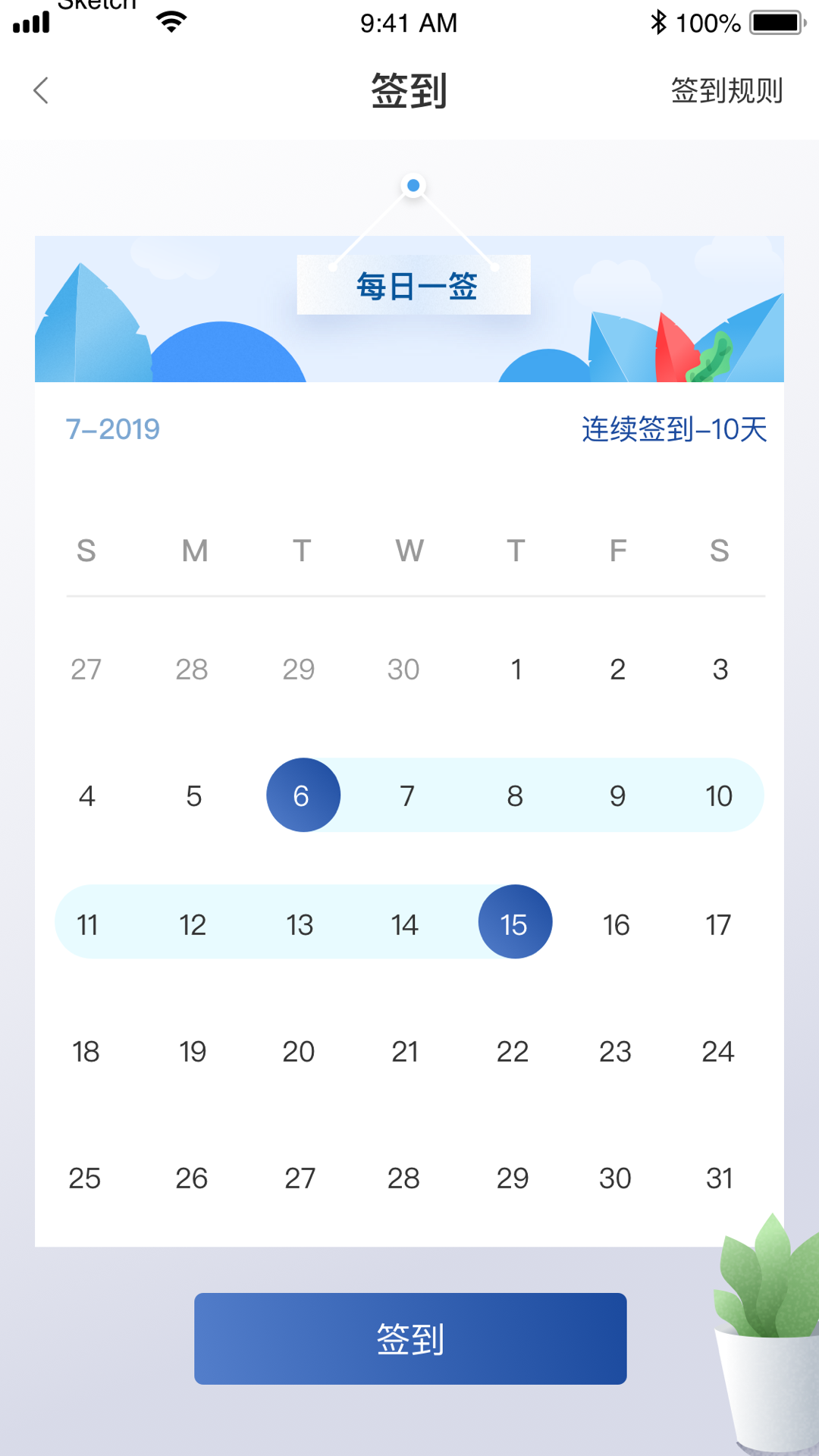Select date 15 in the calendar
819x1456 pixels.
coord(515,923)
